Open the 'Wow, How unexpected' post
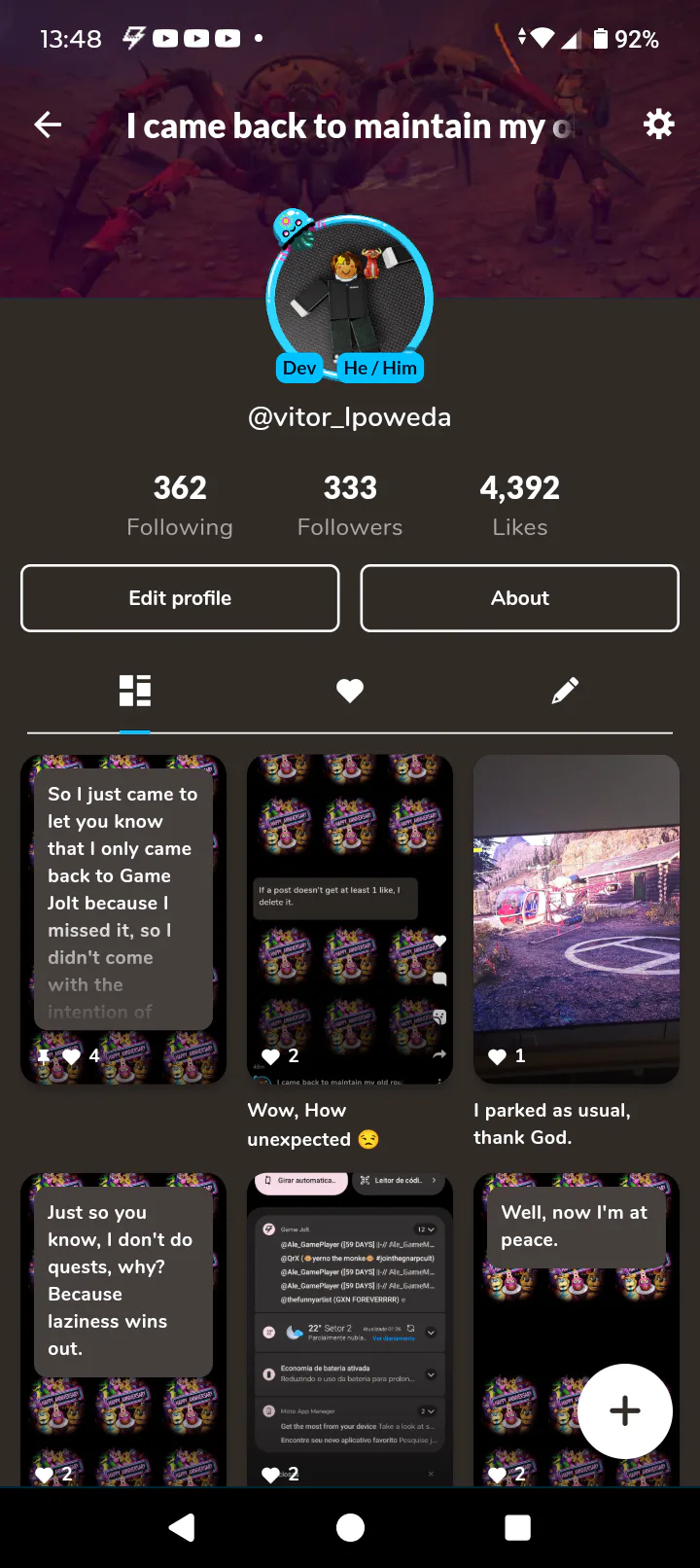The height and width of the screenshot is (1568, 700). click(x=350, y=919)
